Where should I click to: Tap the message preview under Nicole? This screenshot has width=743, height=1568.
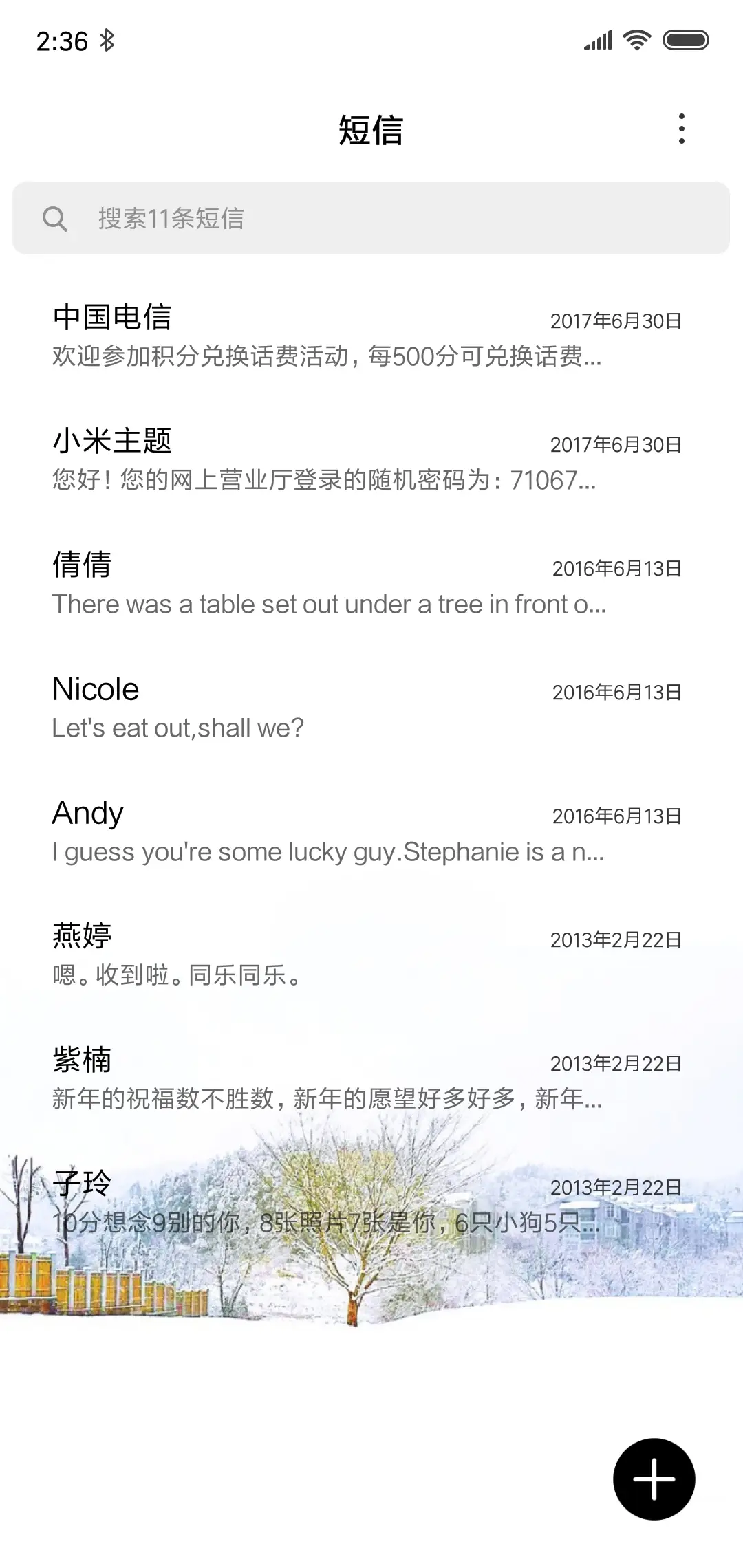coord(179,727)
